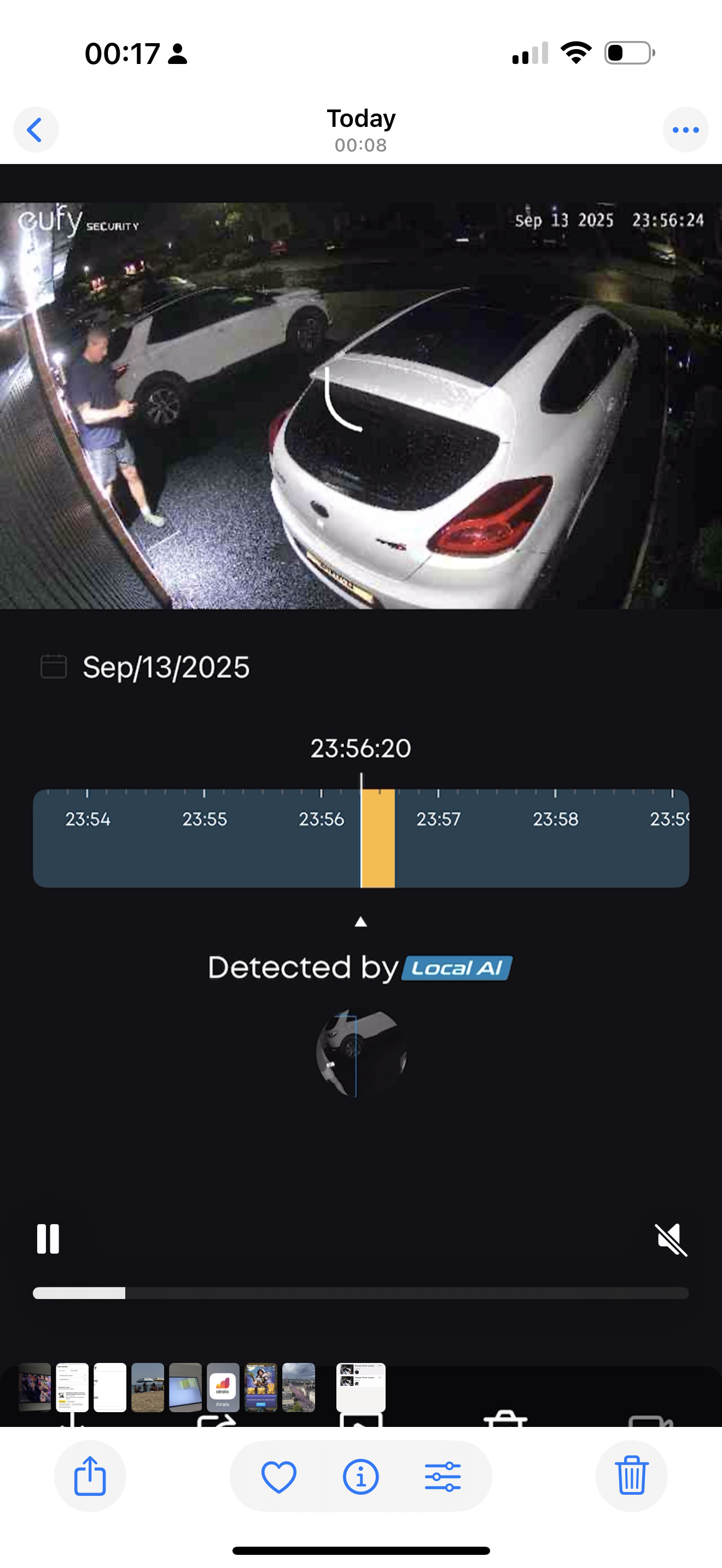
Task: Favorite this video with the heart
Action: [279, 1477]
